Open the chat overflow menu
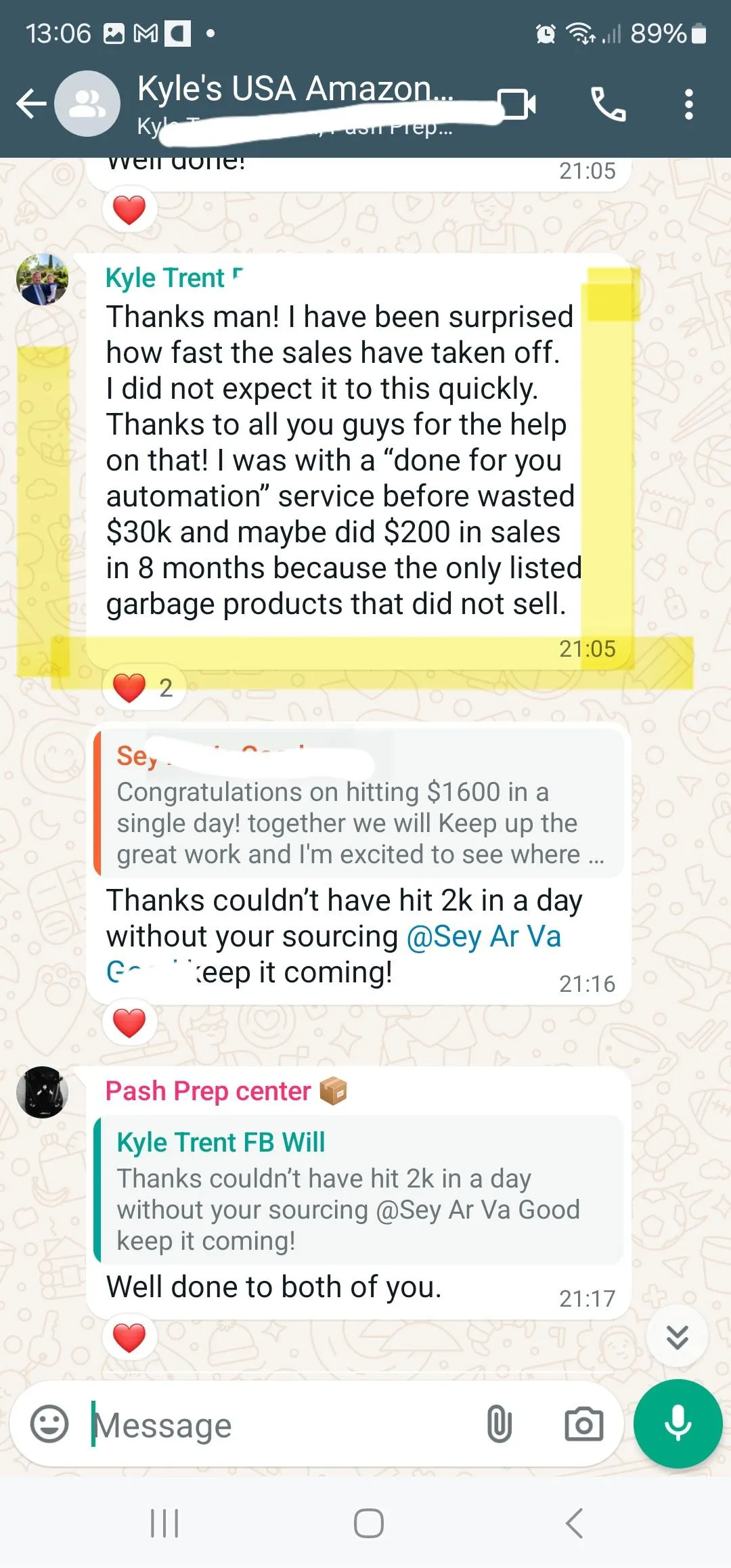Image resolution: width=731 pixels, height=1568 pixels. (x=688, y=104)
